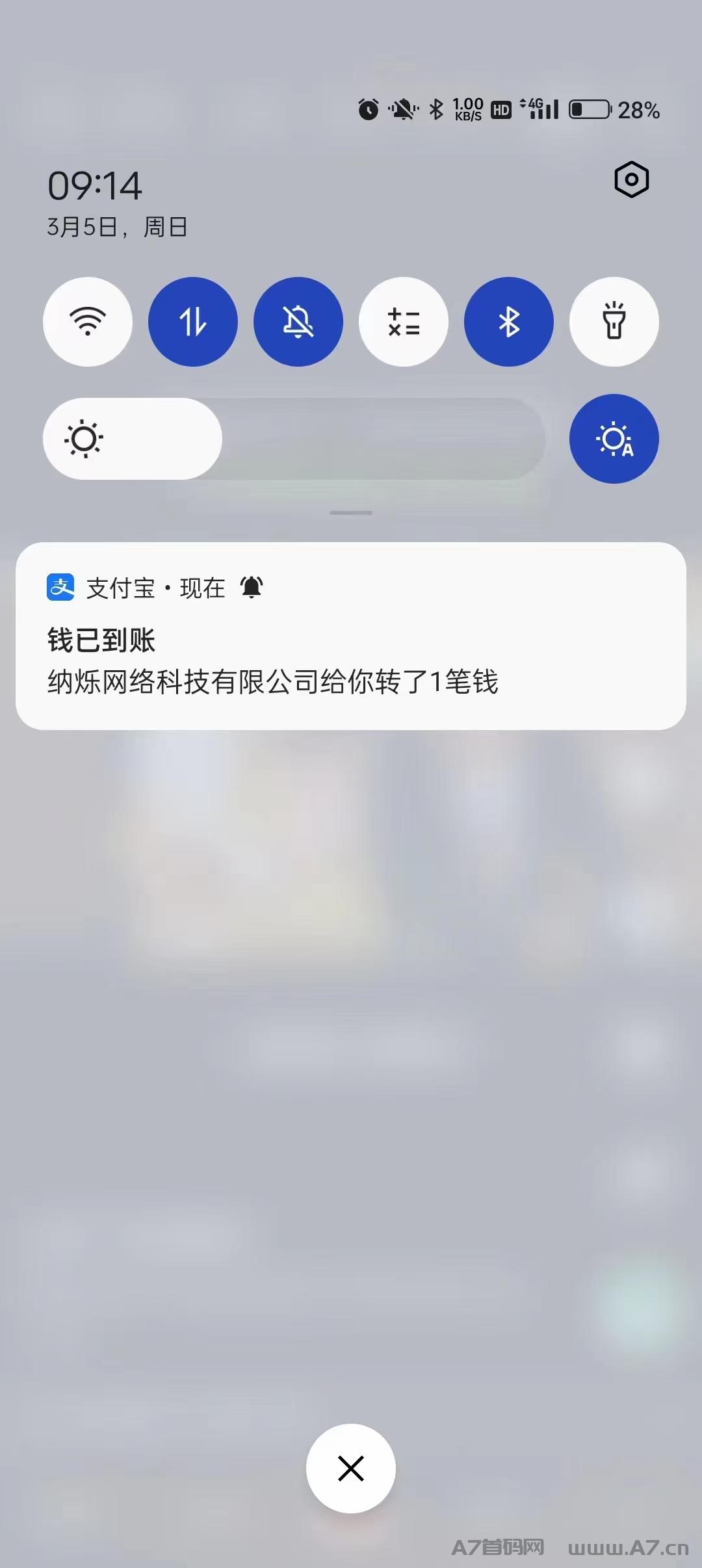Clear notifications with the X button
Viewport: 702px width, 1568px height.
click(x=351, y=1468)
